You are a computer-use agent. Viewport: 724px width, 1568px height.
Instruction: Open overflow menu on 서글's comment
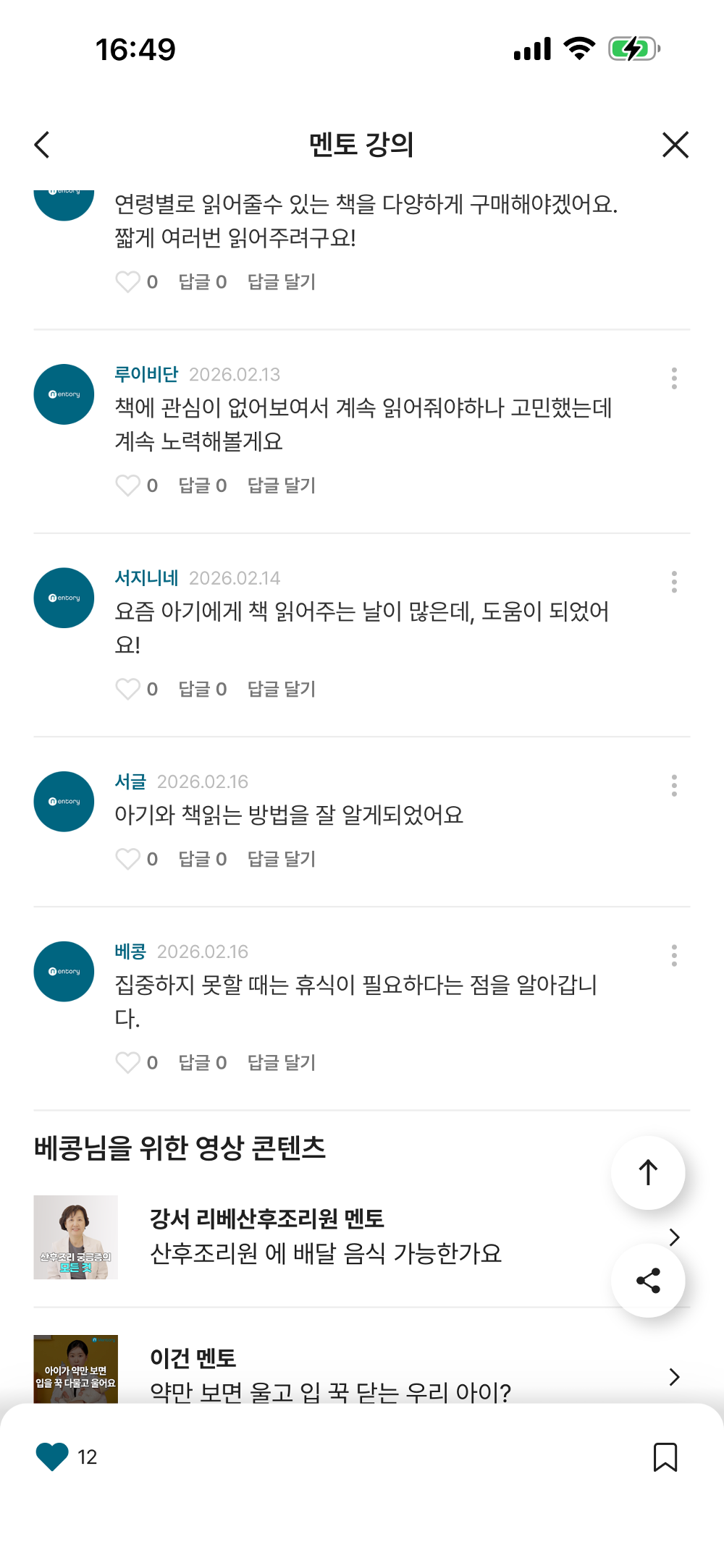[674, 783]
